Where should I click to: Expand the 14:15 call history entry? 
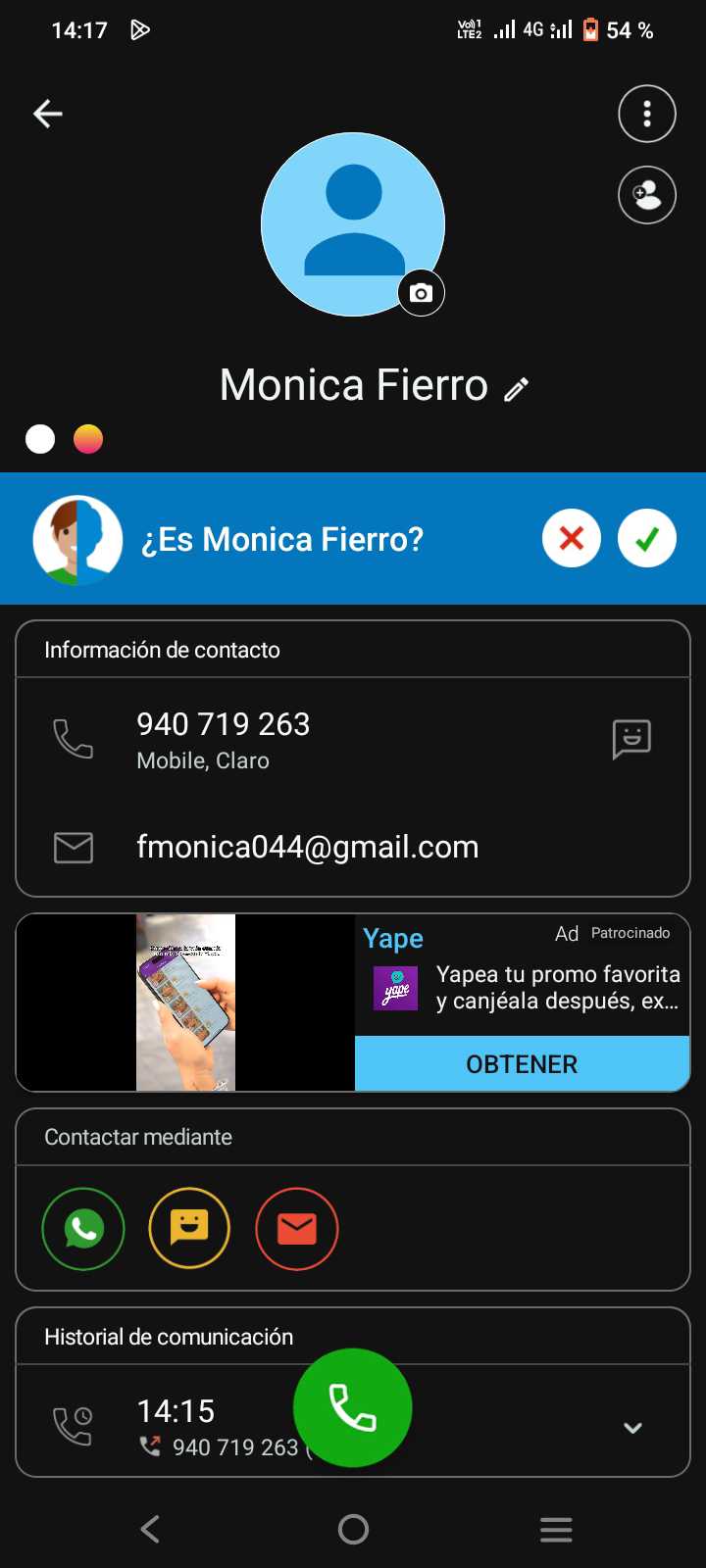tap(632, 1428)
